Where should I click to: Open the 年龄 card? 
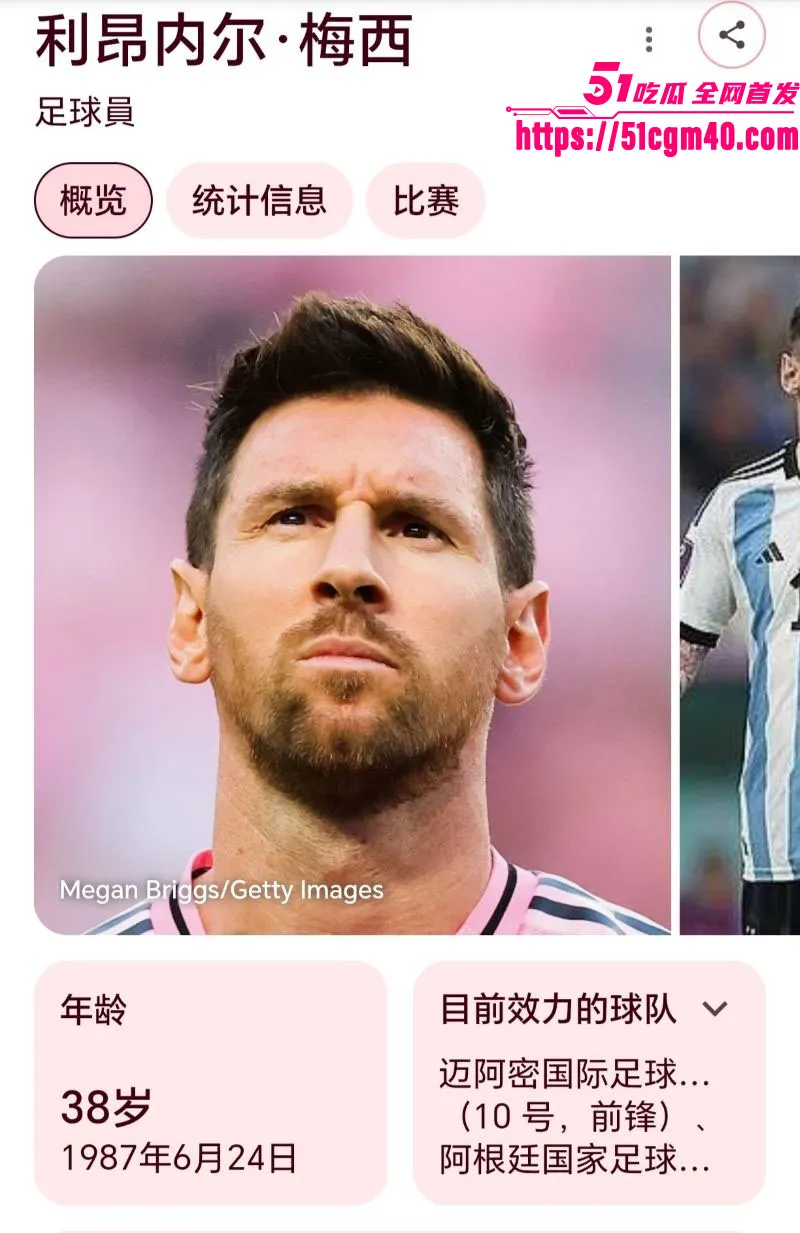[x=211, y=1083]
